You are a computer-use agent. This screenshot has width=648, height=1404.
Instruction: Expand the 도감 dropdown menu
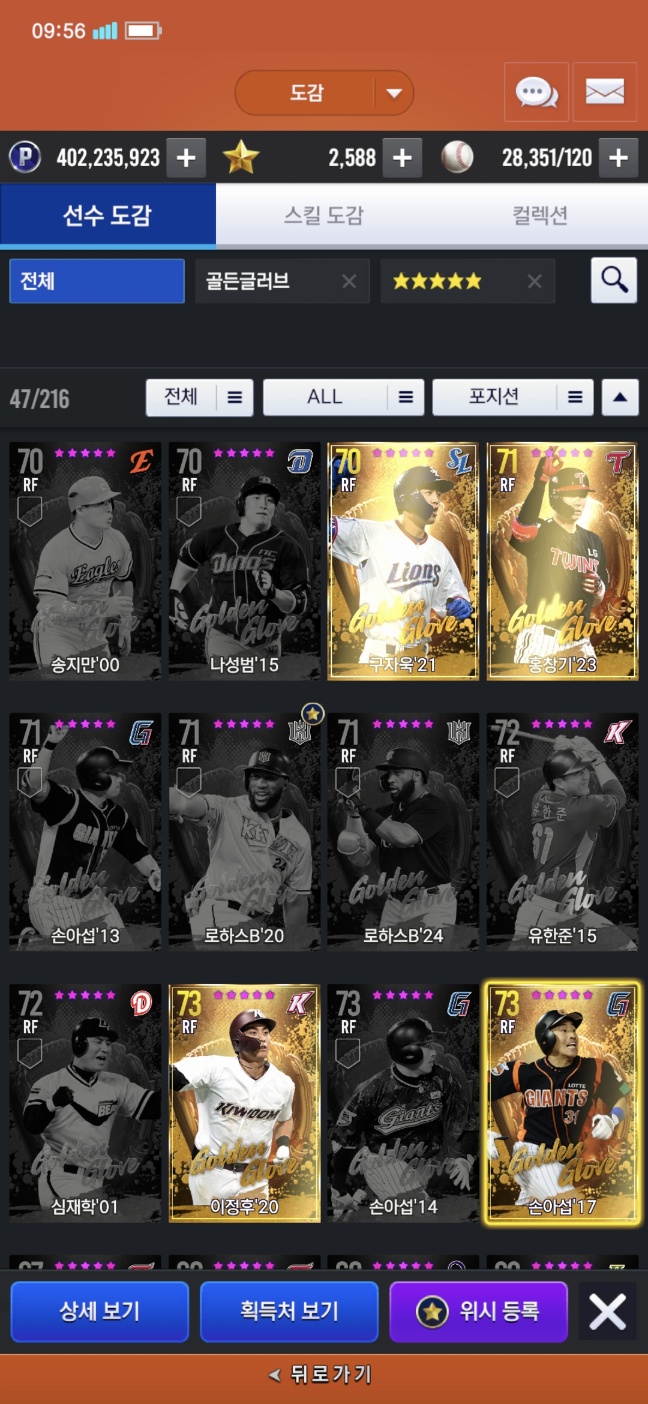[394, 93]
